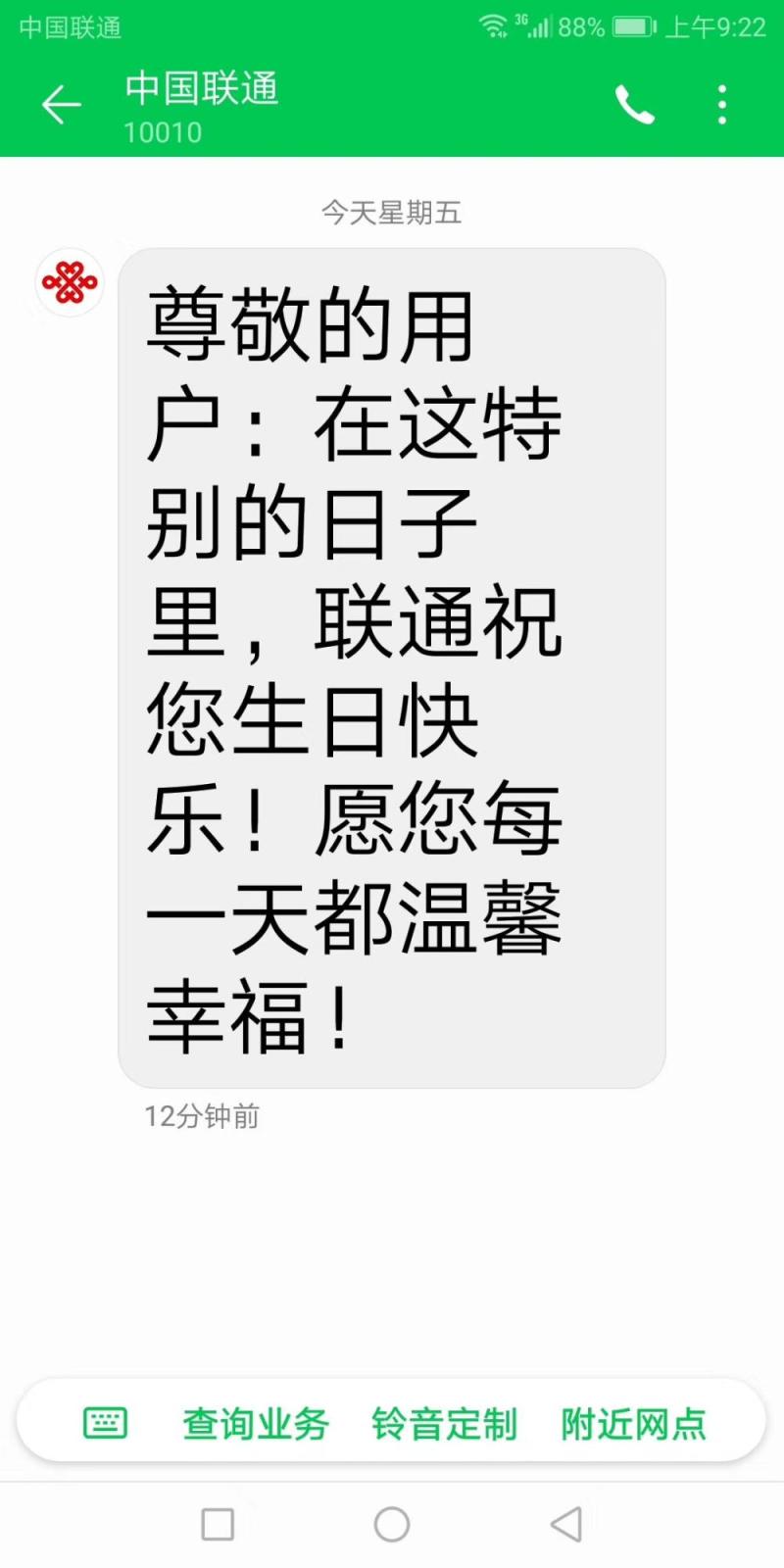Switch to keyboard input
The width and height of the screenshot is (784, 1568).
pyautogui.click(x=105, y=1422)
